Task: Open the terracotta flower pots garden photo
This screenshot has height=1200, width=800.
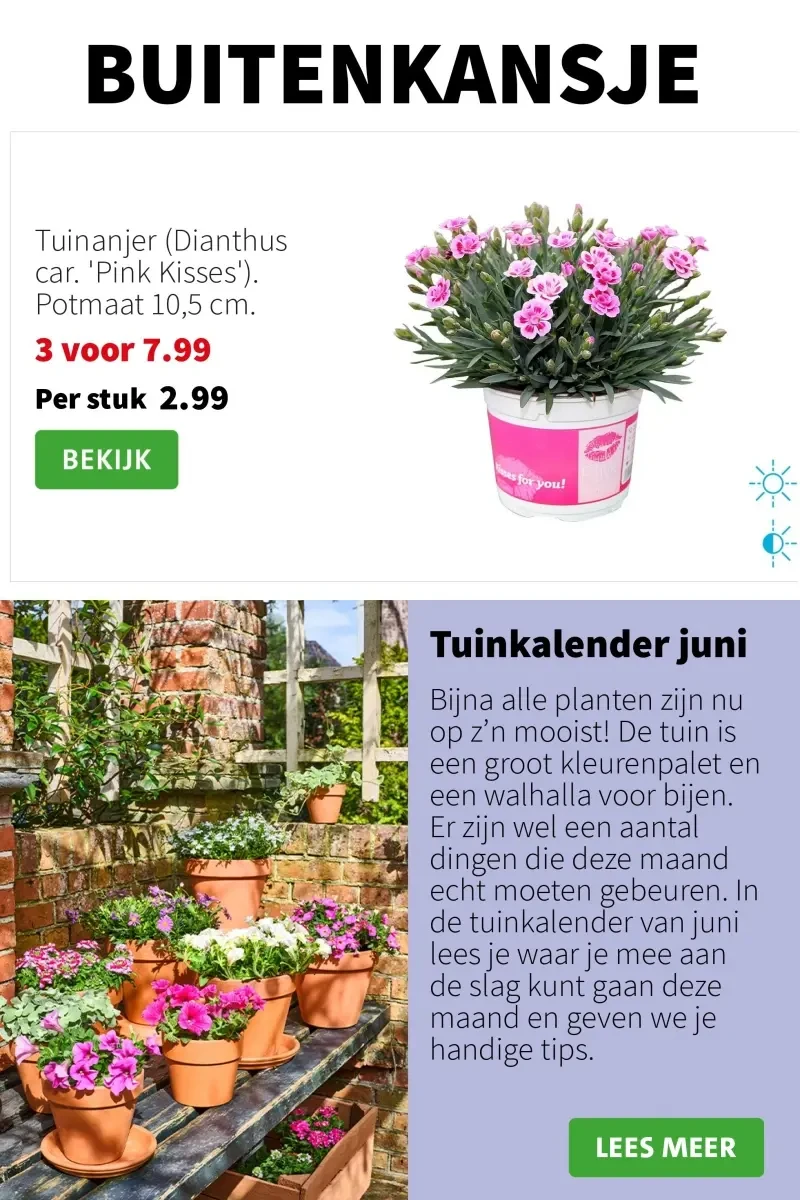Action: point(204,900)
